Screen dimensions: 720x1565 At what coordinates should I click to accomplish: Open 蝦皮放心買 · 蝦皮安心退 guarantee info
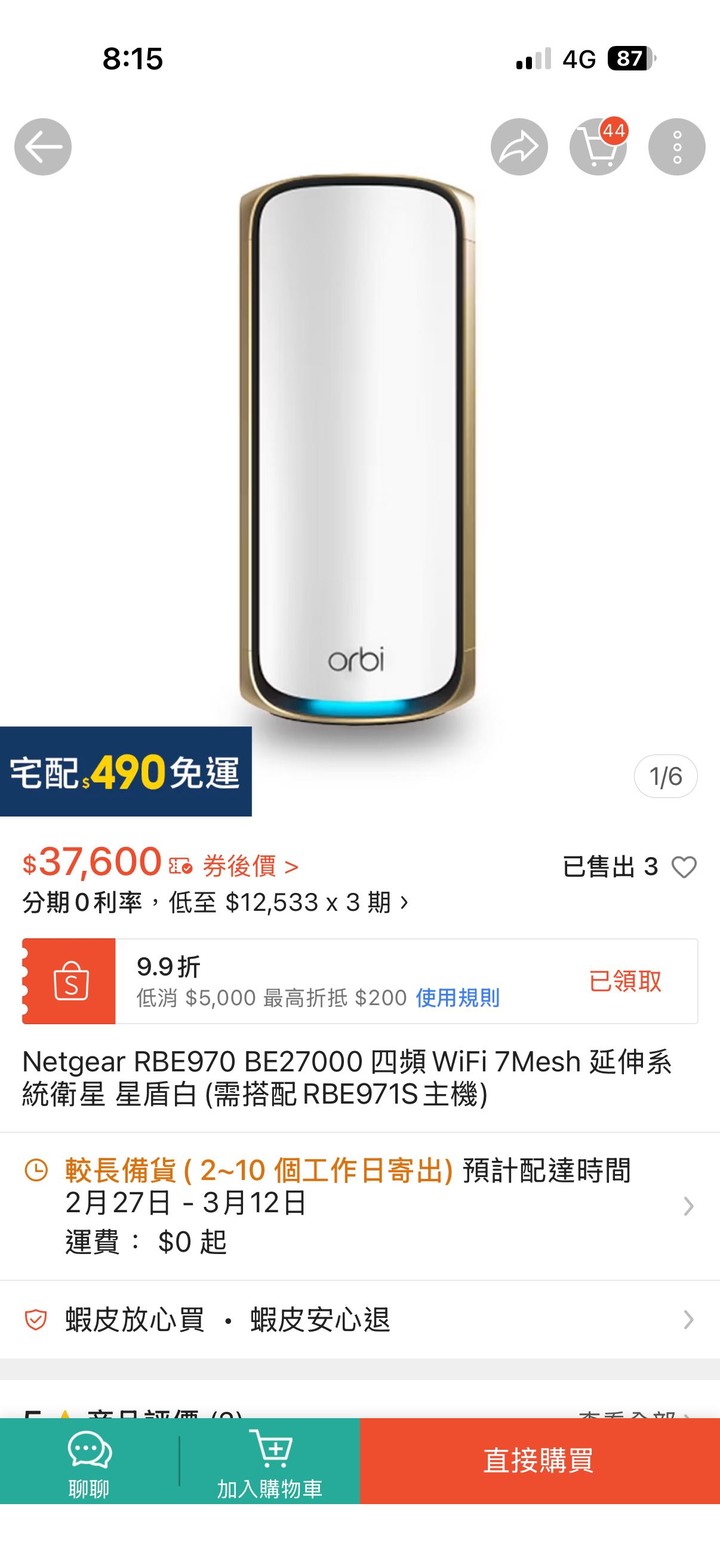(x=360, y=1320)
